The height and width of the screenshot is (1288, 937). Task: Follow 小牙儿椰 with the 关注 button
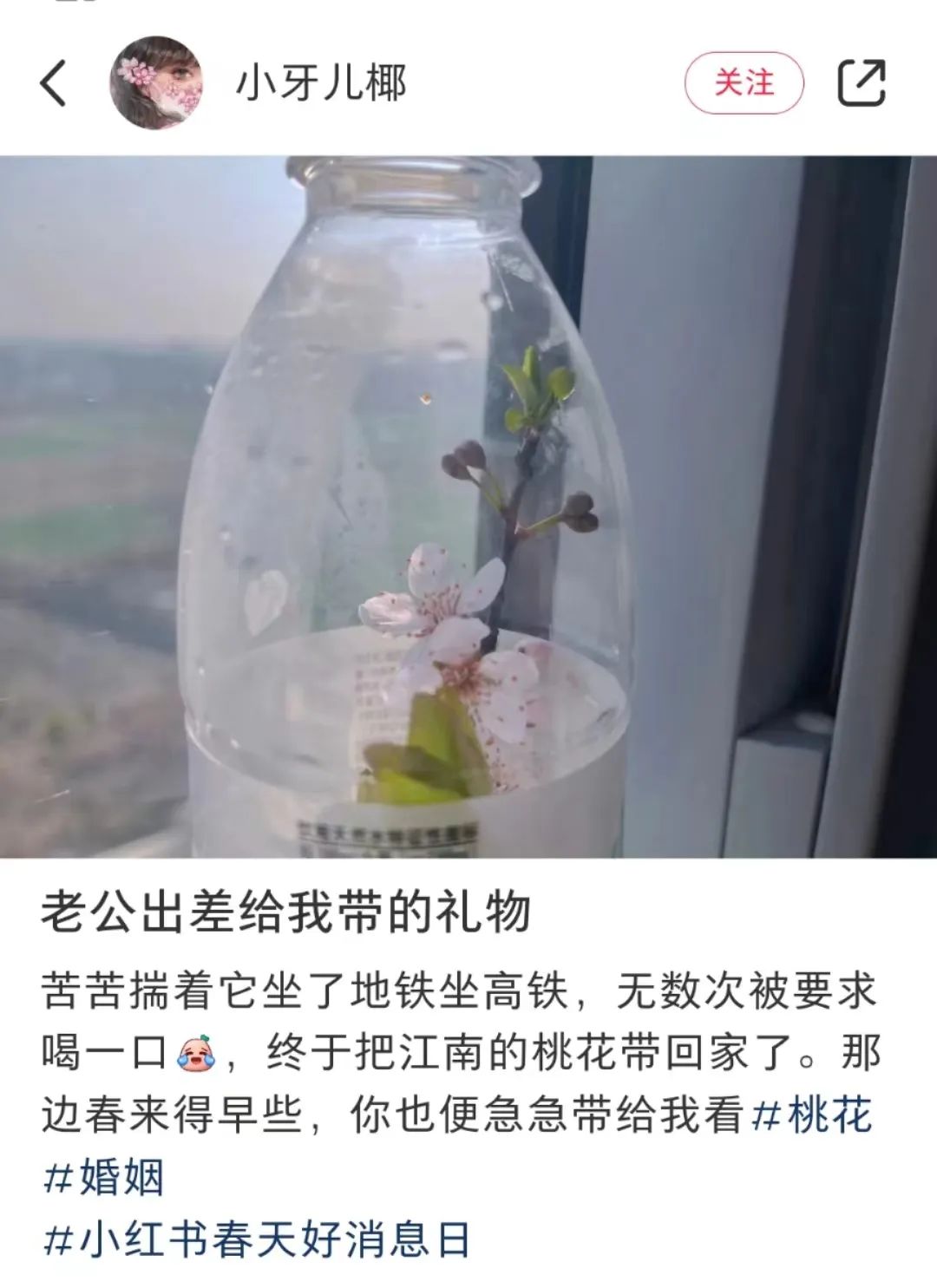coord(744,83)
